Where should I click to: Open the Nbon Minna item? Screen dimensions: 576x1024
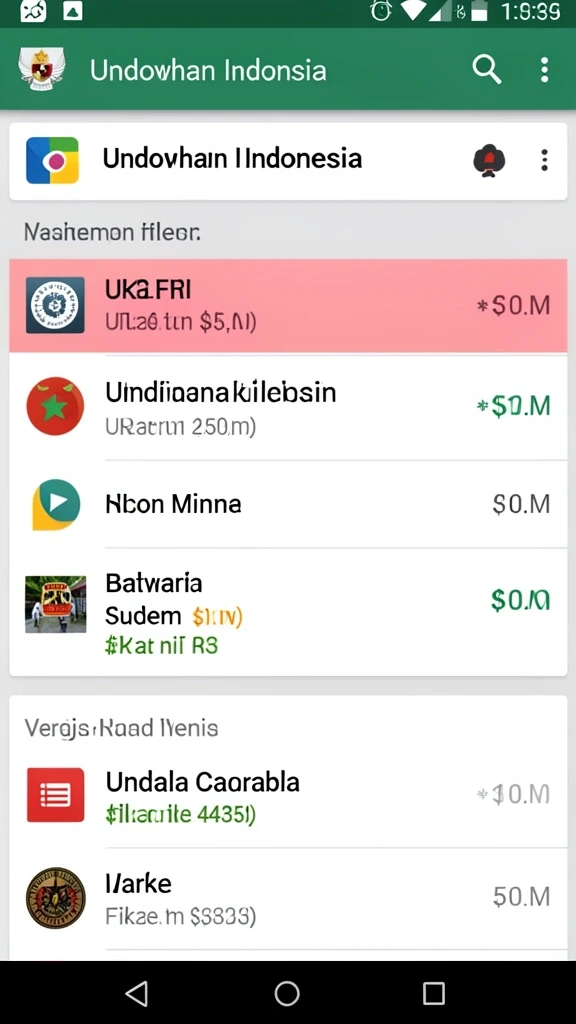[x=288, y=504]
